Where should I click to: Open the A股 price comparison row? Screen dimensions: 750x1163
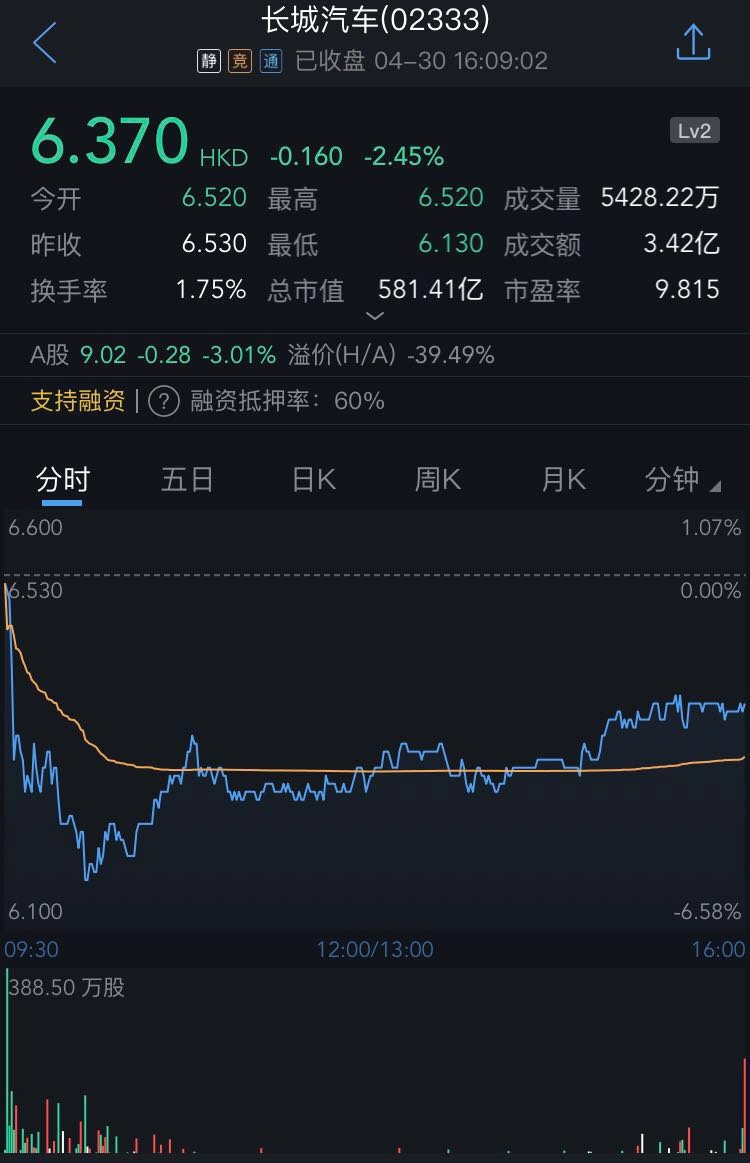click(262, 355)
